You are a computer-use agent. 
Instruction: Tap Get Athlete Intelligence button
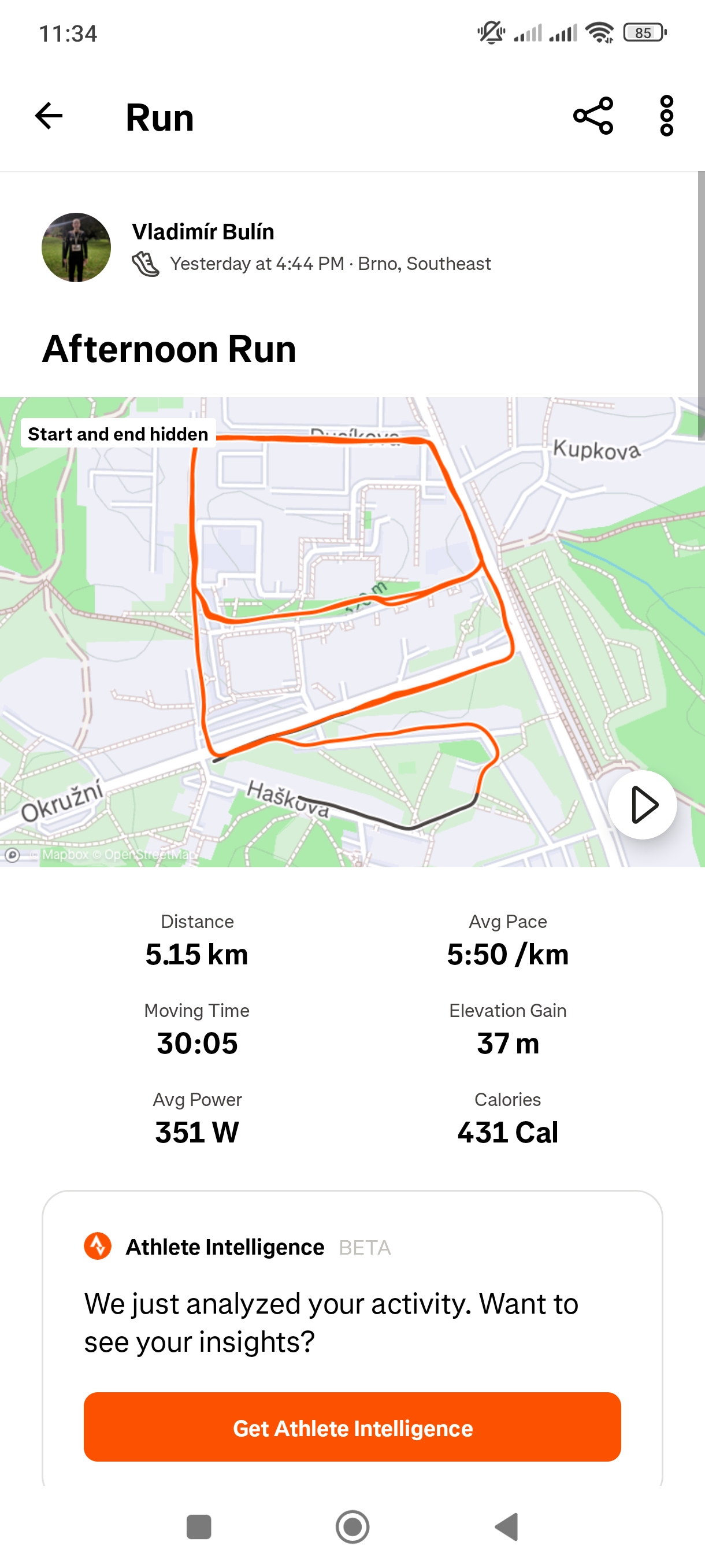(x=352, y=1427)
